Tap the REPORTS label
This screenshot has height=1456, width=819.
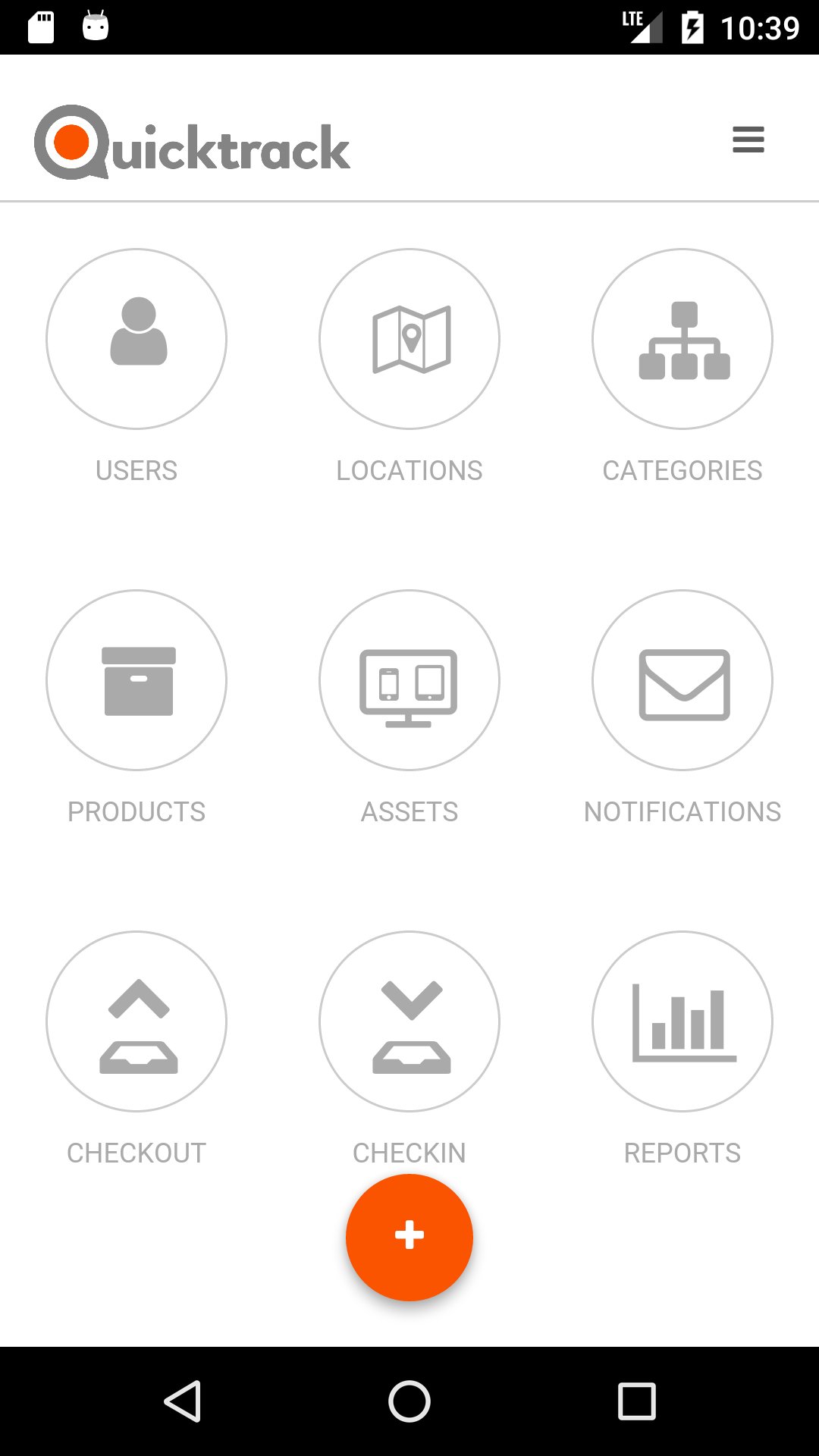pyautogui.click(x=682, y=1153)
